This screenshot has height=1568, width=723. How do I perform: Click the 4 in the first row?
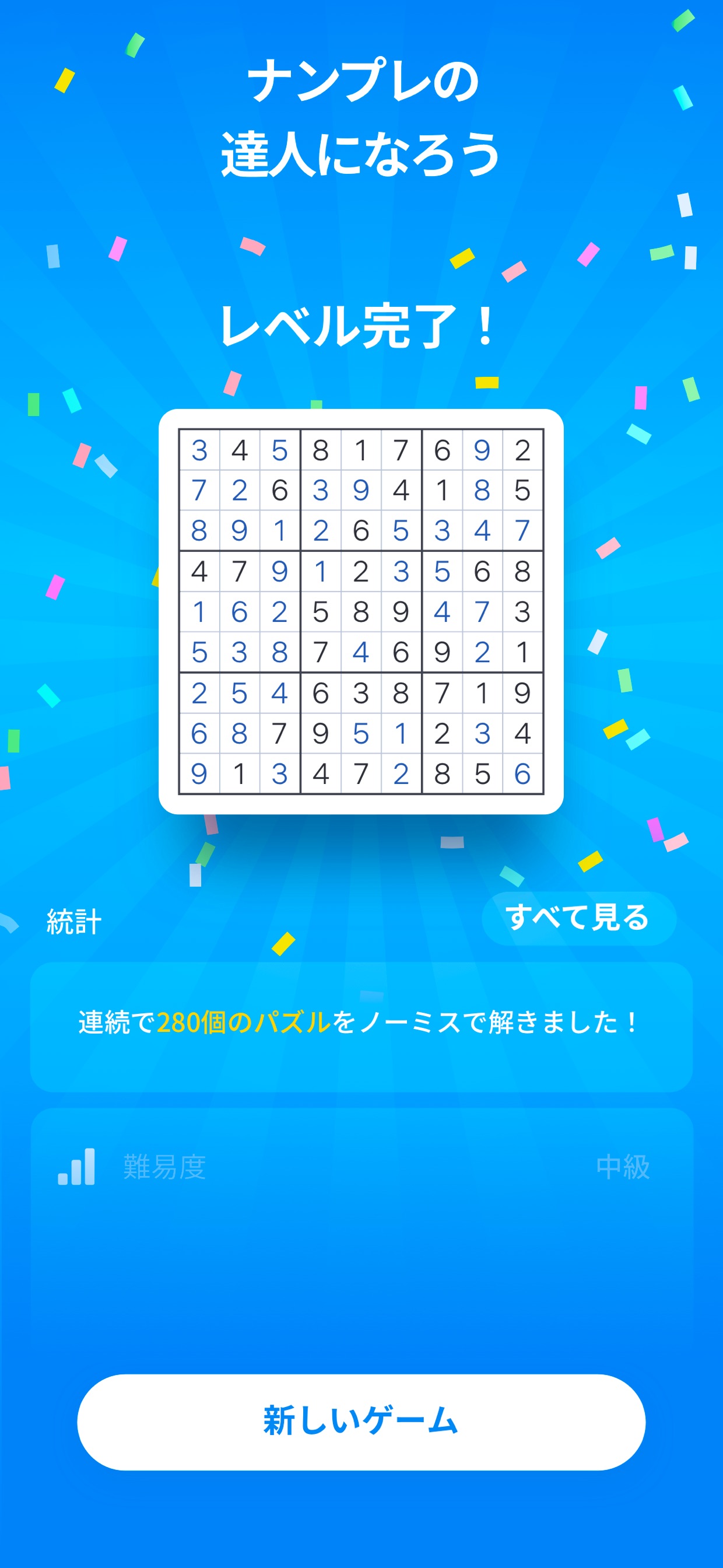click(x=238, y=449)
